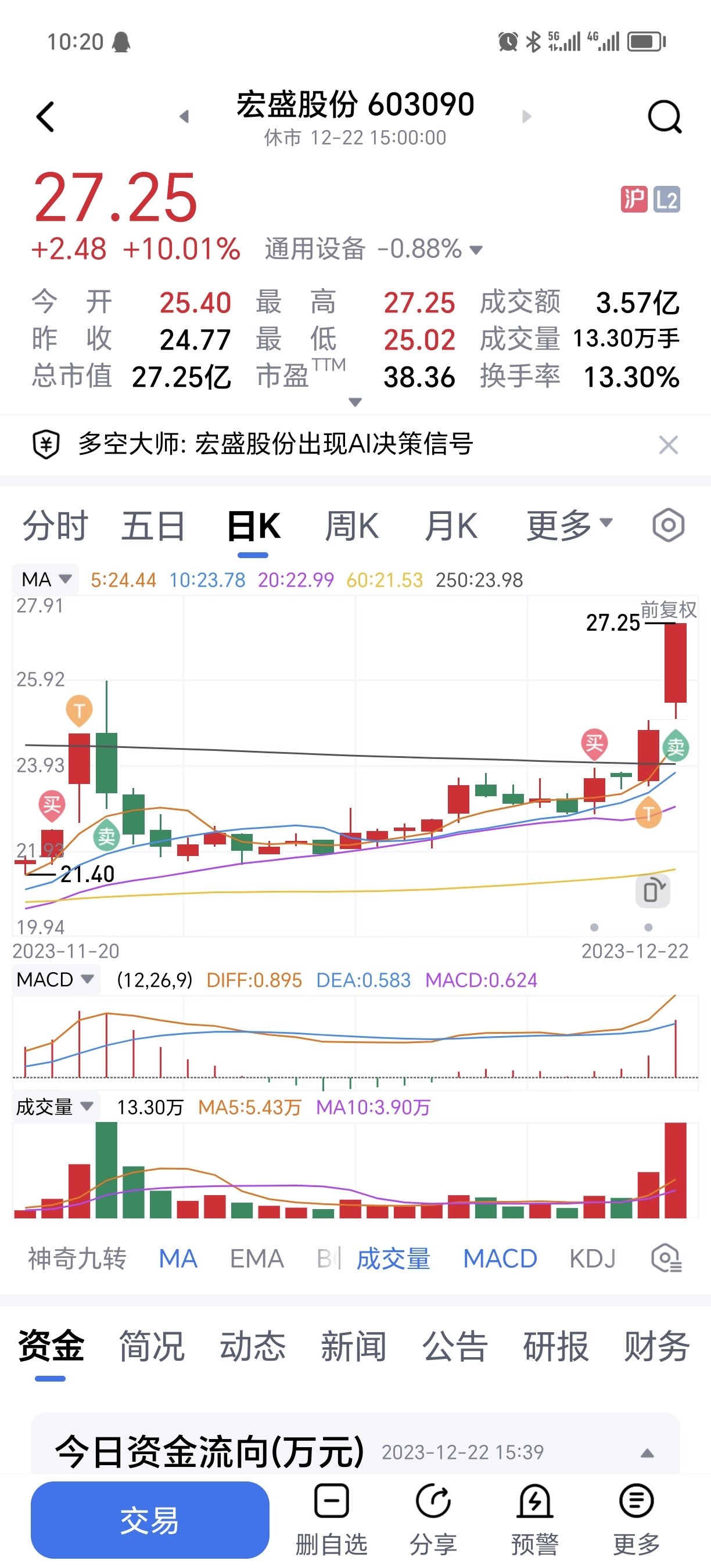Image resolution: width=711 pixels, height=1568 pixels.
Task: Open the stock search magnifier
Action: pos(664,116)
